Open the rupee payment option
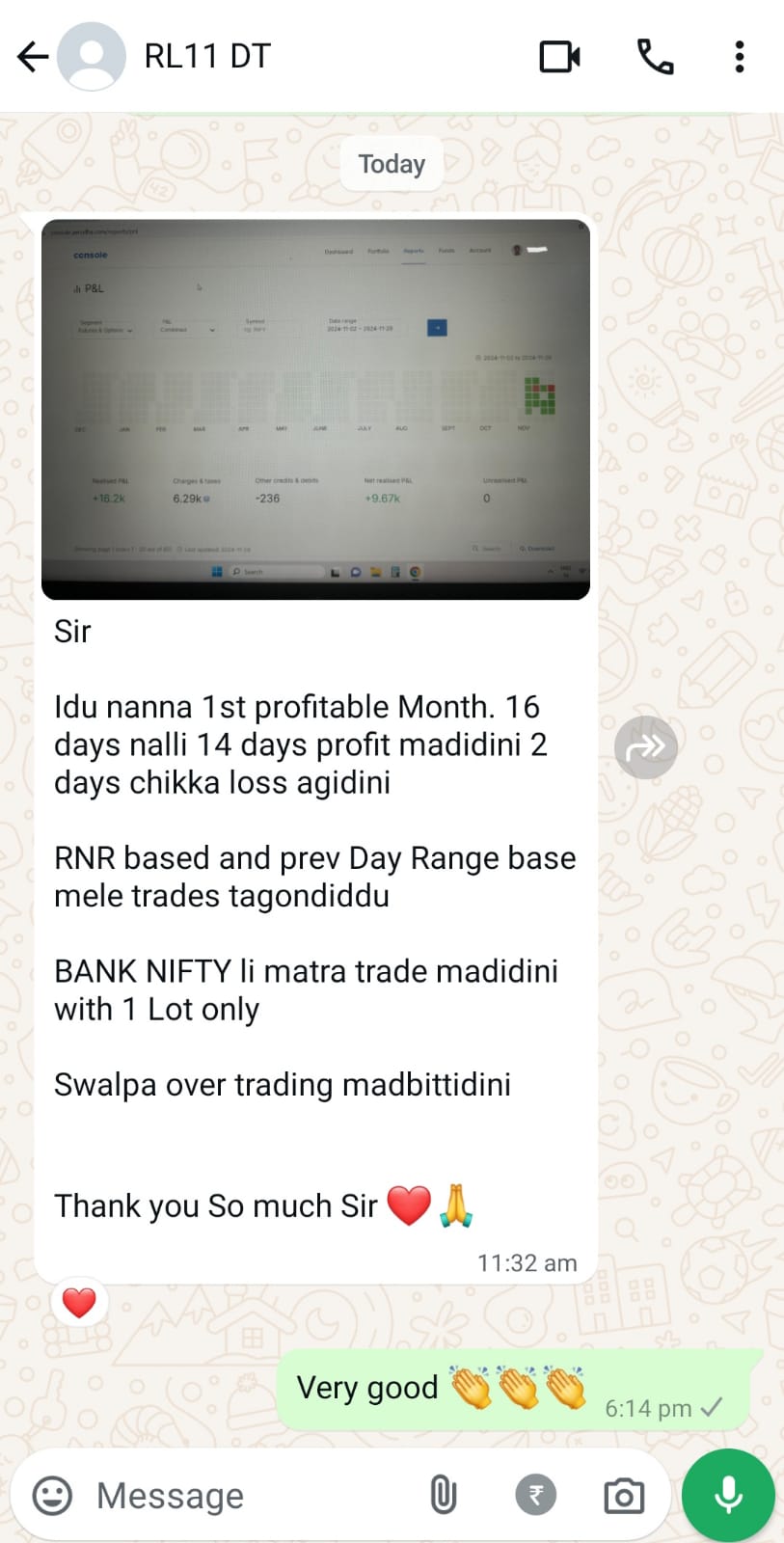Viewport: 784px width, 1543px height. pos(536,1496)
